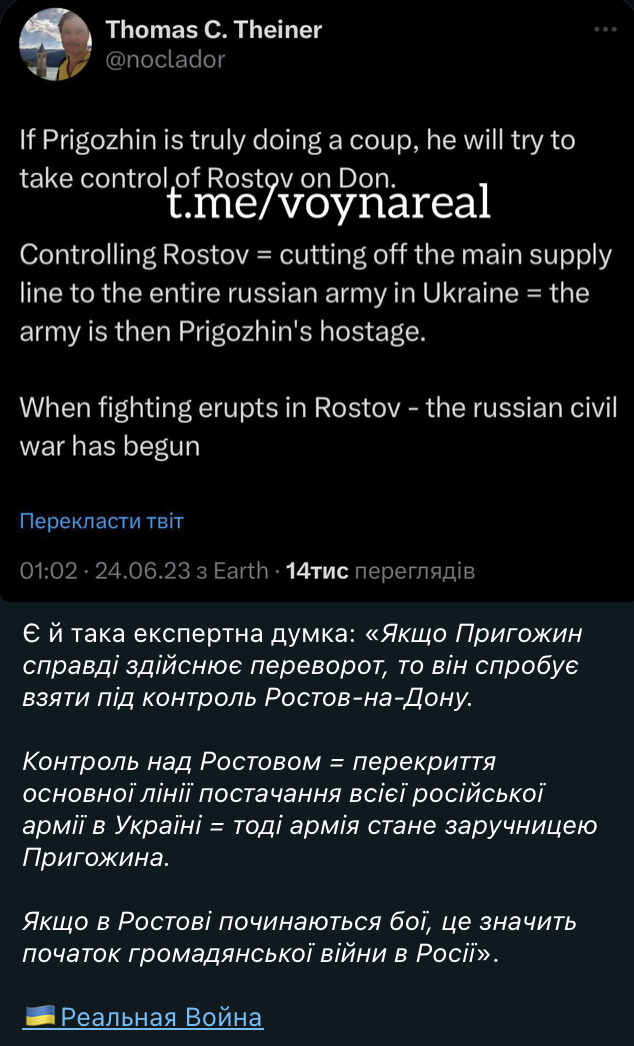This screenshot has height=1046, width=634.
Task: Open the attached tweet screenshot image
Action: pyautogui.click(x=317, y=300)
